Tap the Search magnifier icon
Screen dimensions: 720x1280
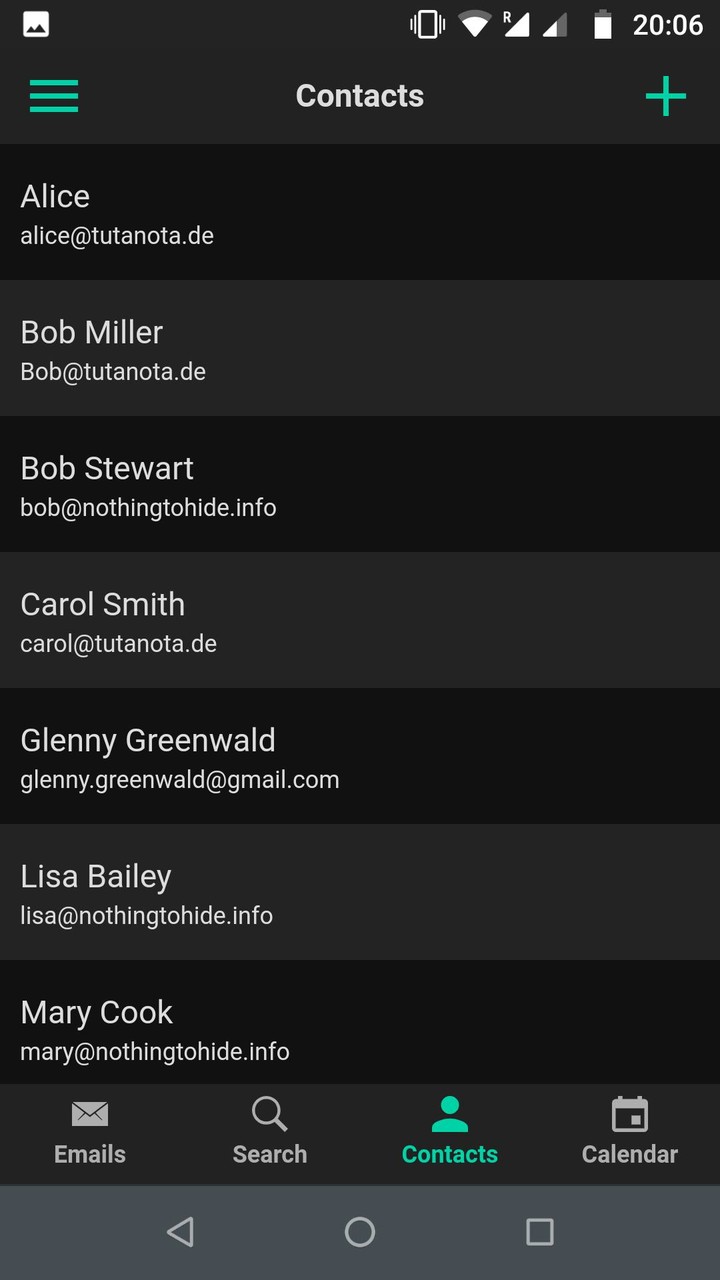pyautogui.click(x=269, y=1113)
